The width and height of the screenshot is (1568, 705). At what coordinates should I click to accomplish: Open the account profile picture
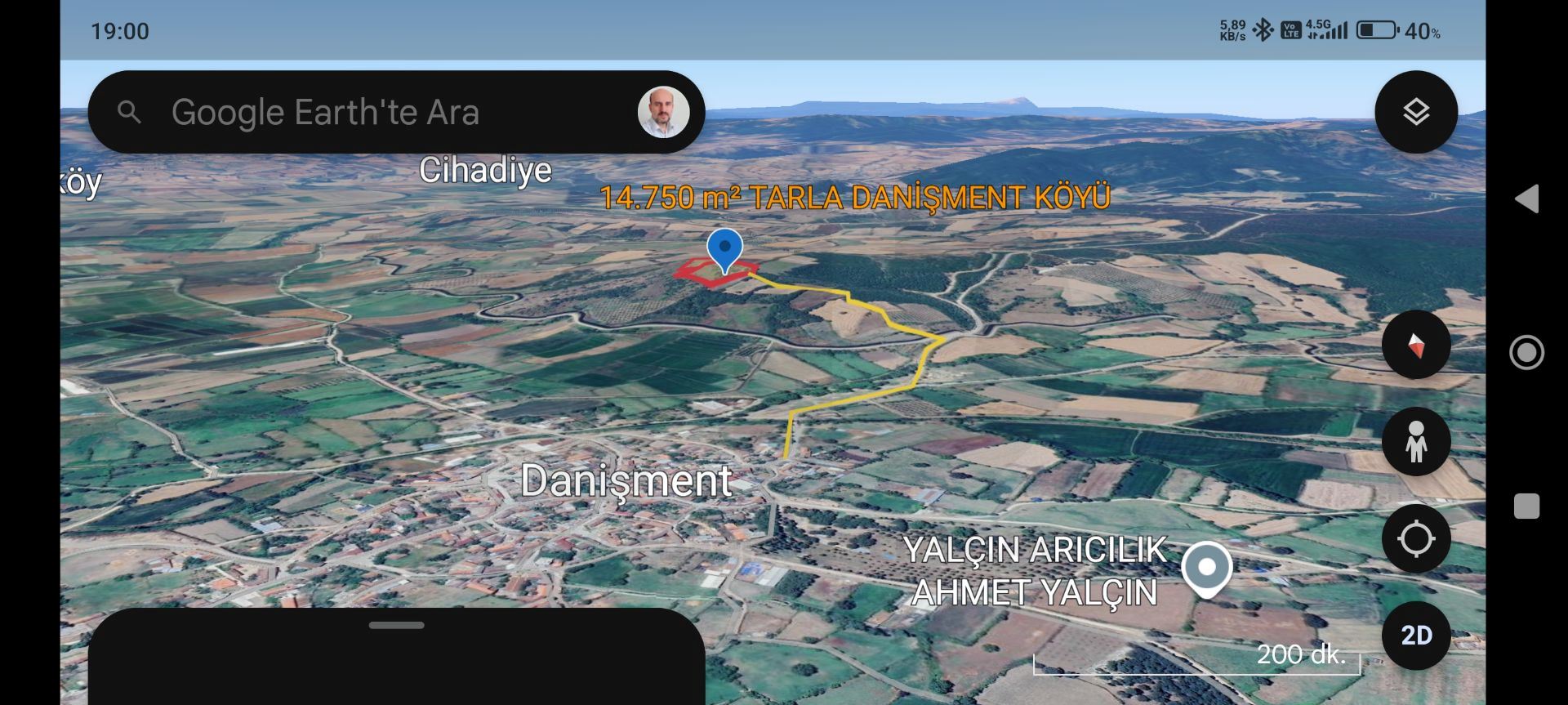[x=663, y=112]
